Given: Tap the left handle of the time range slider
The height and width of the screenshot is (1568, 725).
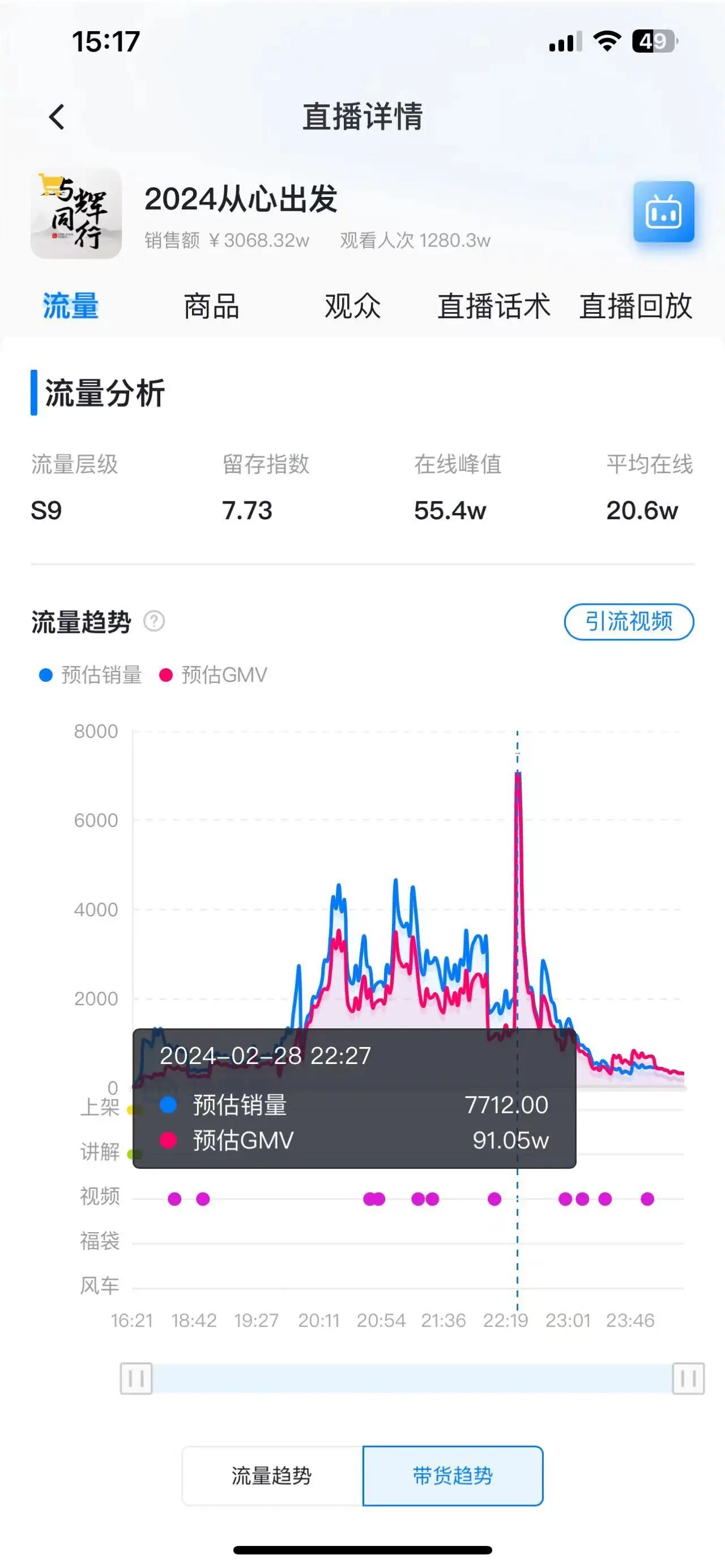Looking at the screenshot, I should [x=136, y=1378].
